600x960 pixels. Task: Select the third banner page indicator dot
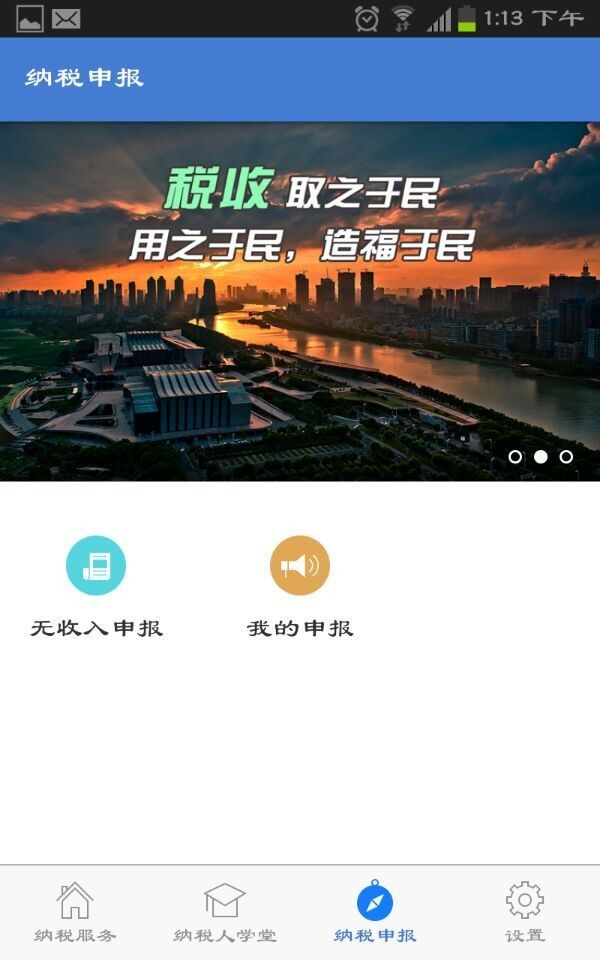(566, 457)
